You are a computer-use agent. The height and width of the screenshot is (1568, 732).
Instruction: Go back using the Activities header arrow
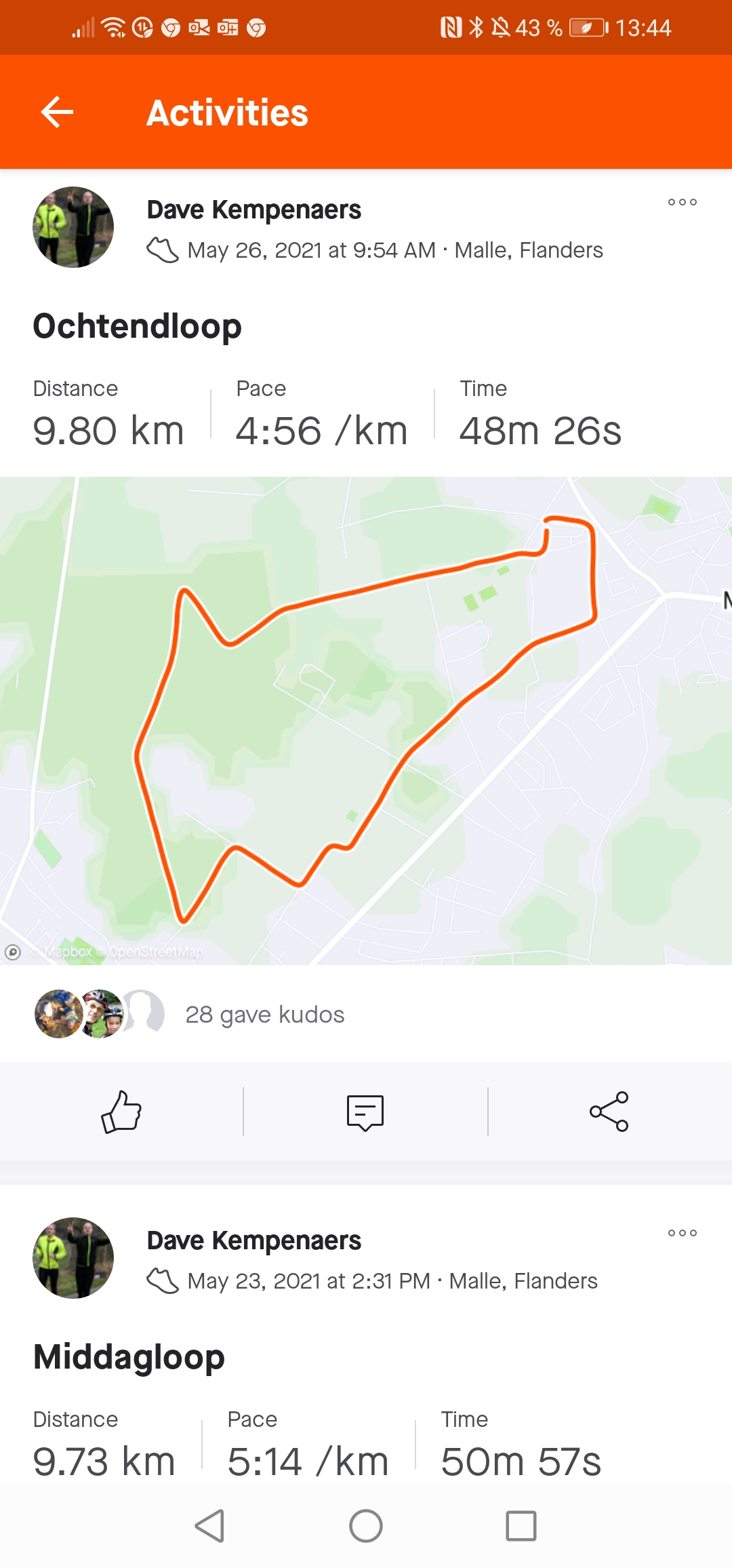click(x=57, y=112)
